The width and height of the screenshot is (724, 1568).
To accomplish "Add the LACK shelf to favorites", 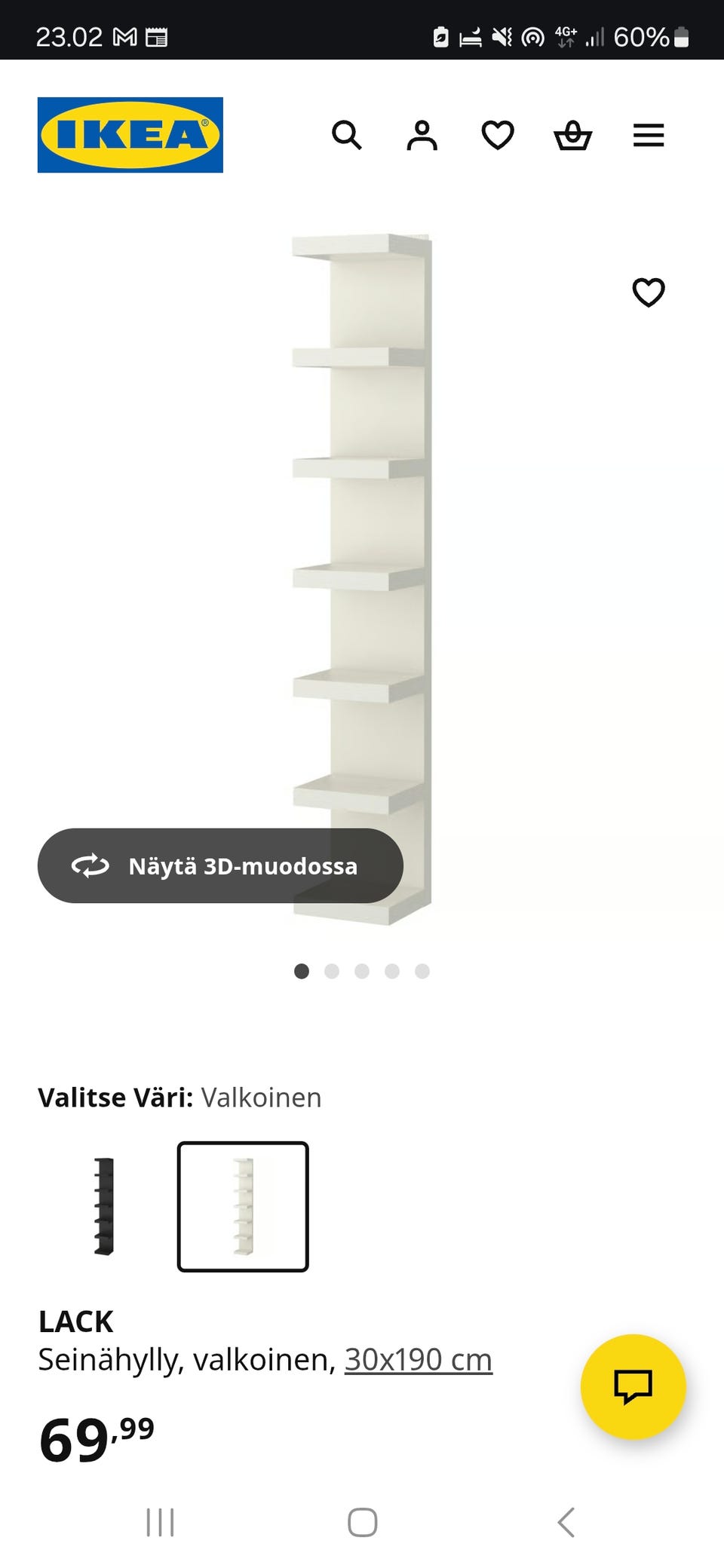I will (649, 292).
